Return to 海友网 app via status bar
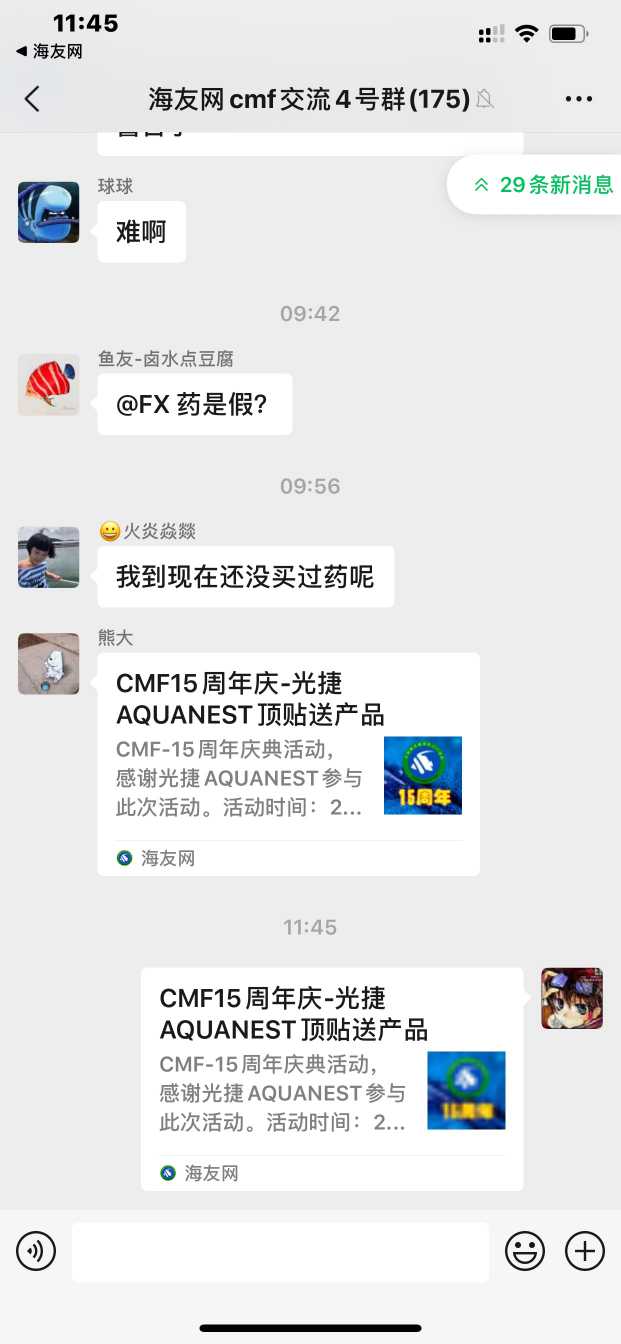This screenshot has height=1344, width=621. click(50, 51)
